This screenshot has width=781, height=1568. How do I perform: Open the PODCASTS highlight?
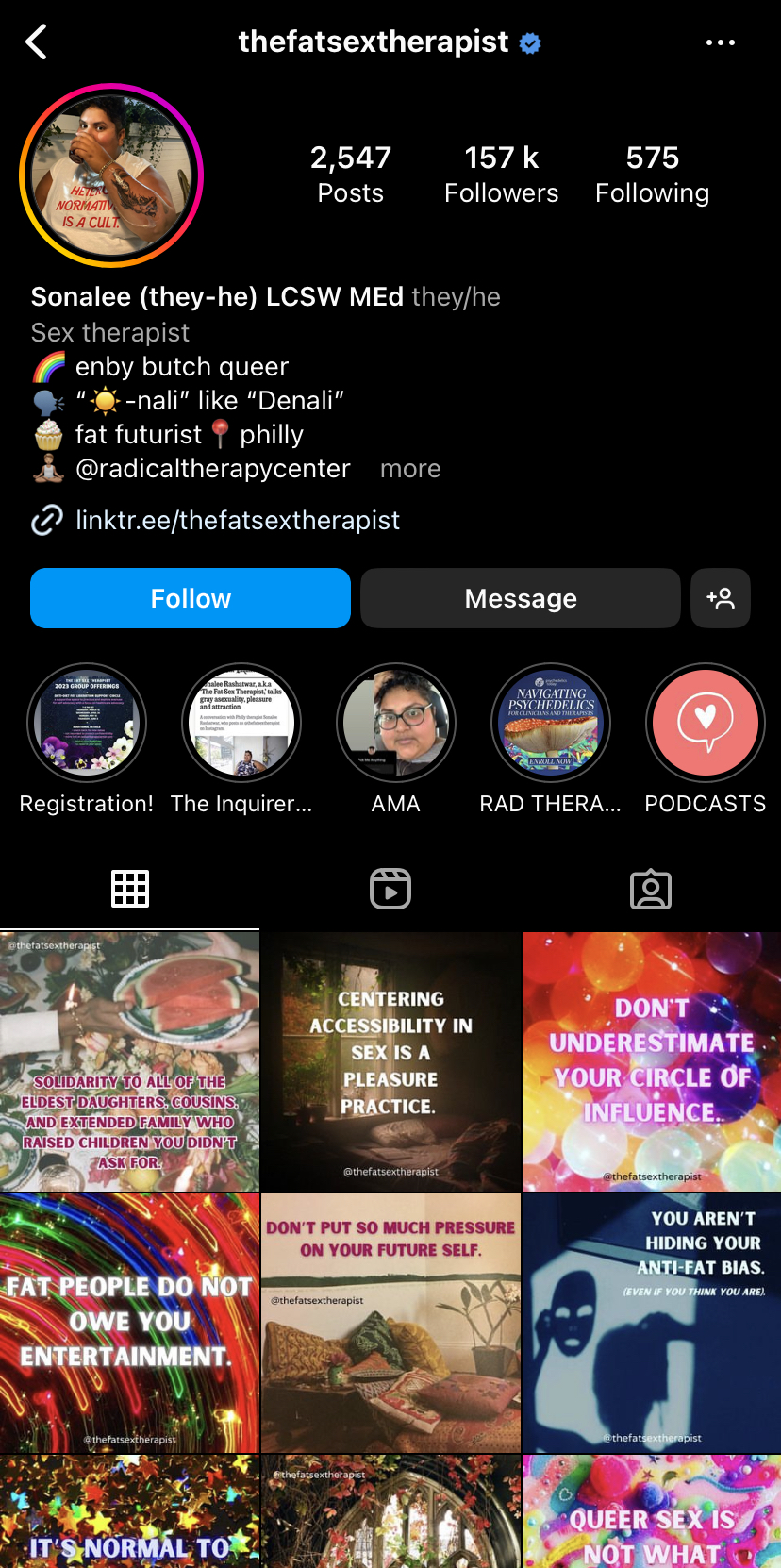[706, 724]
